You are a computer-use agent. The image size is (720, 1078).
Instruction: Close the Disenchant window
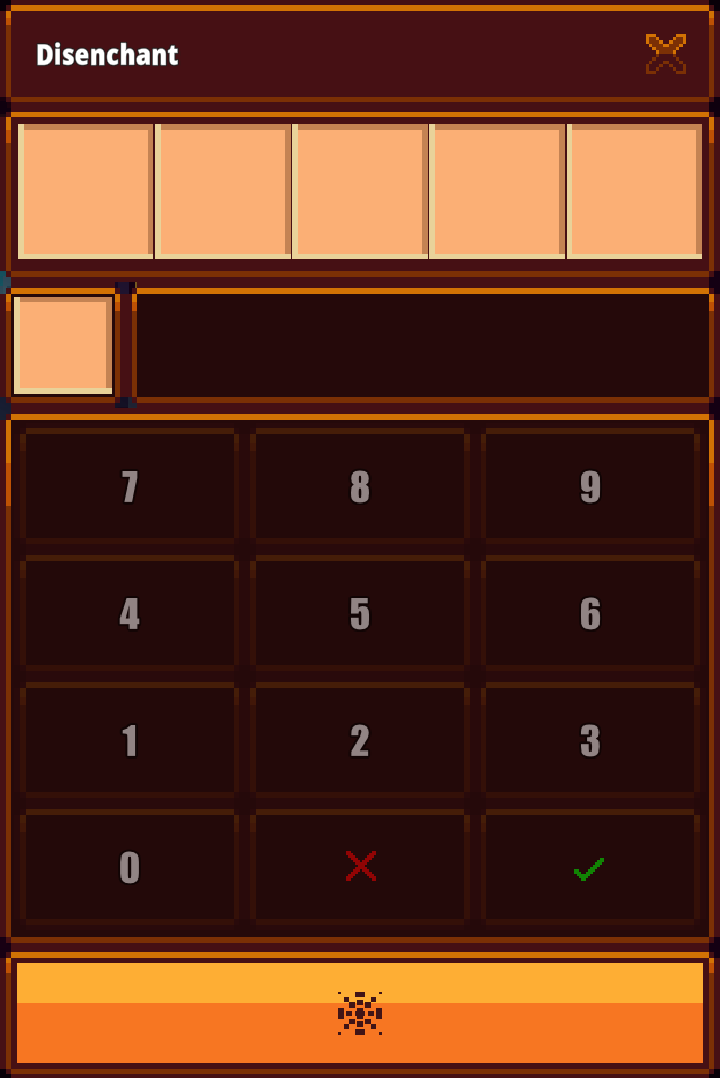(x=665, y=54)
